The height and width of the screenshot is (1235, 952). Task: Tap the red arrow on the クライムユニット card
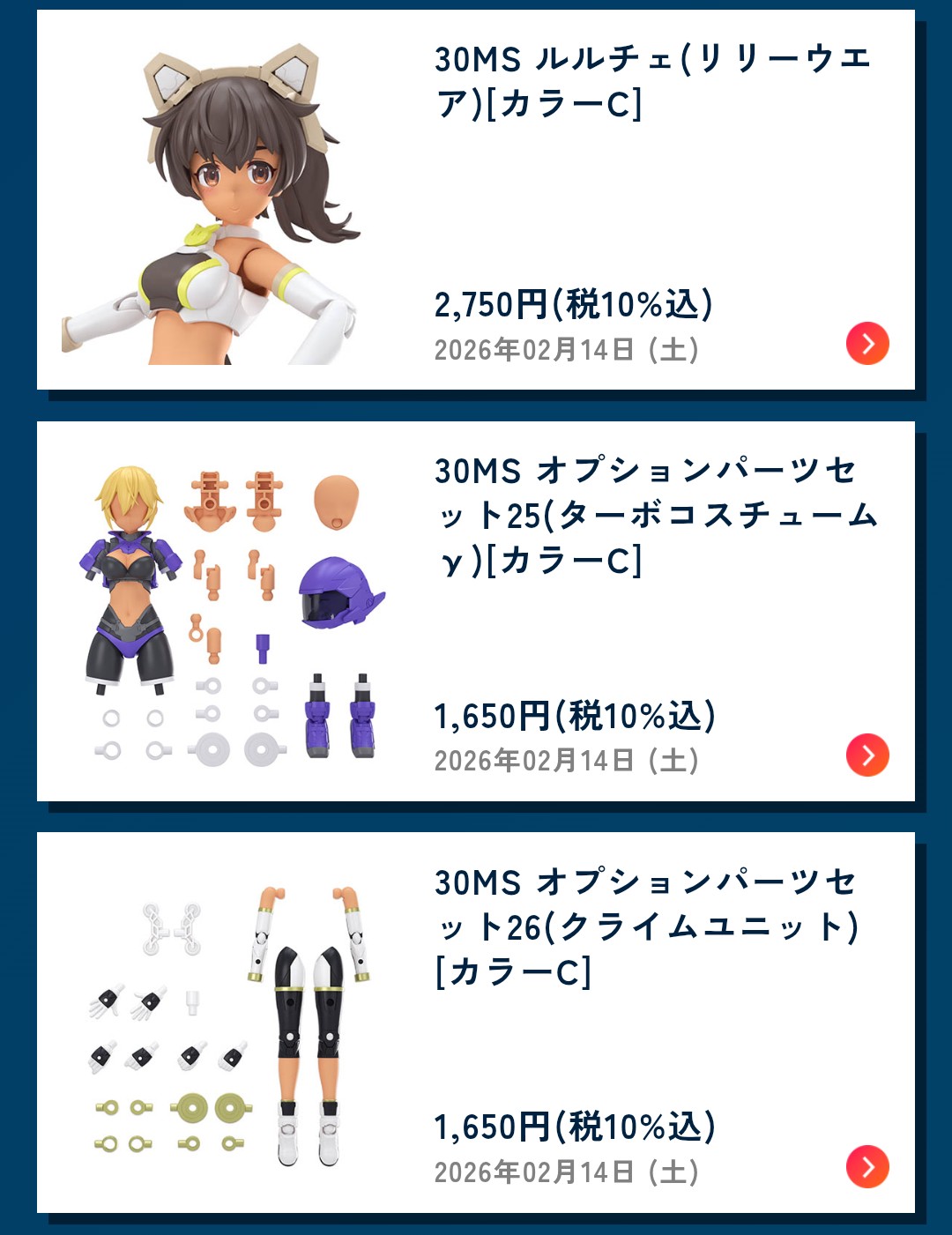click(x=867, y=1167)
